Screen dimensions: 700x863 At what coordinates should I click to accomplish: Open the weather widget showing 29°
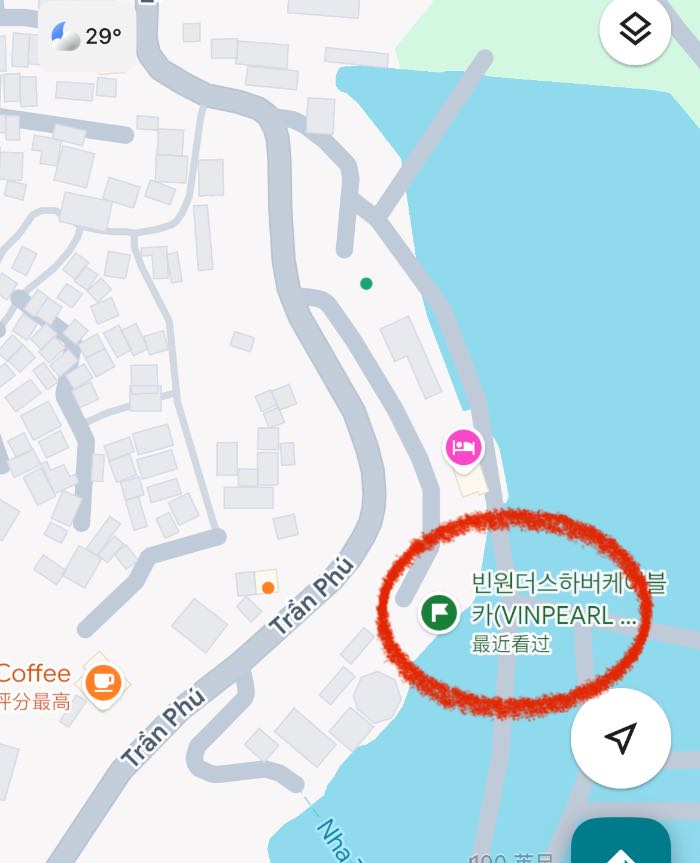pos(87,36)
